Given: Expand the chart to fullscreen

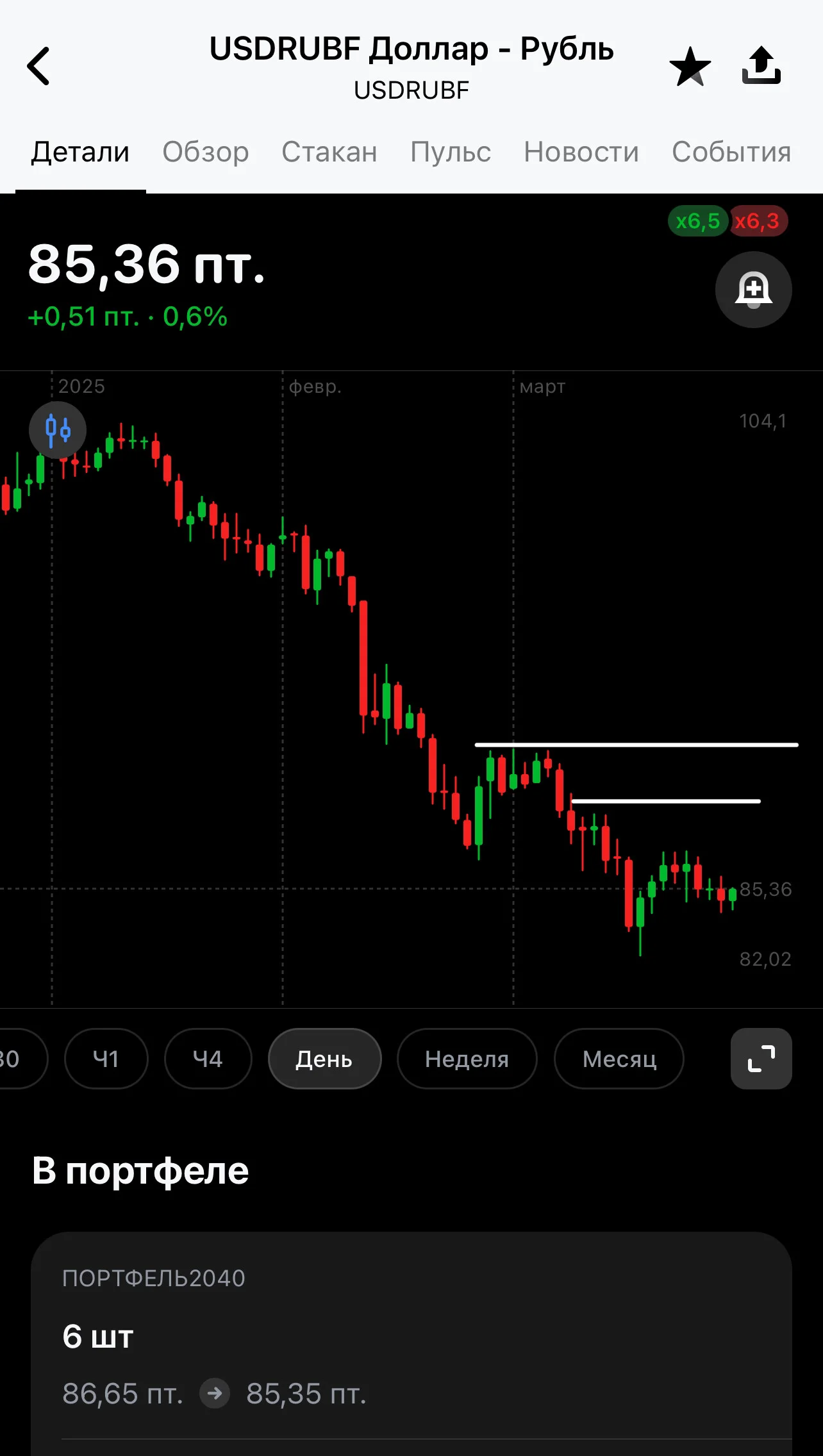Looking at the screenshot, I should click(761, 1059).
